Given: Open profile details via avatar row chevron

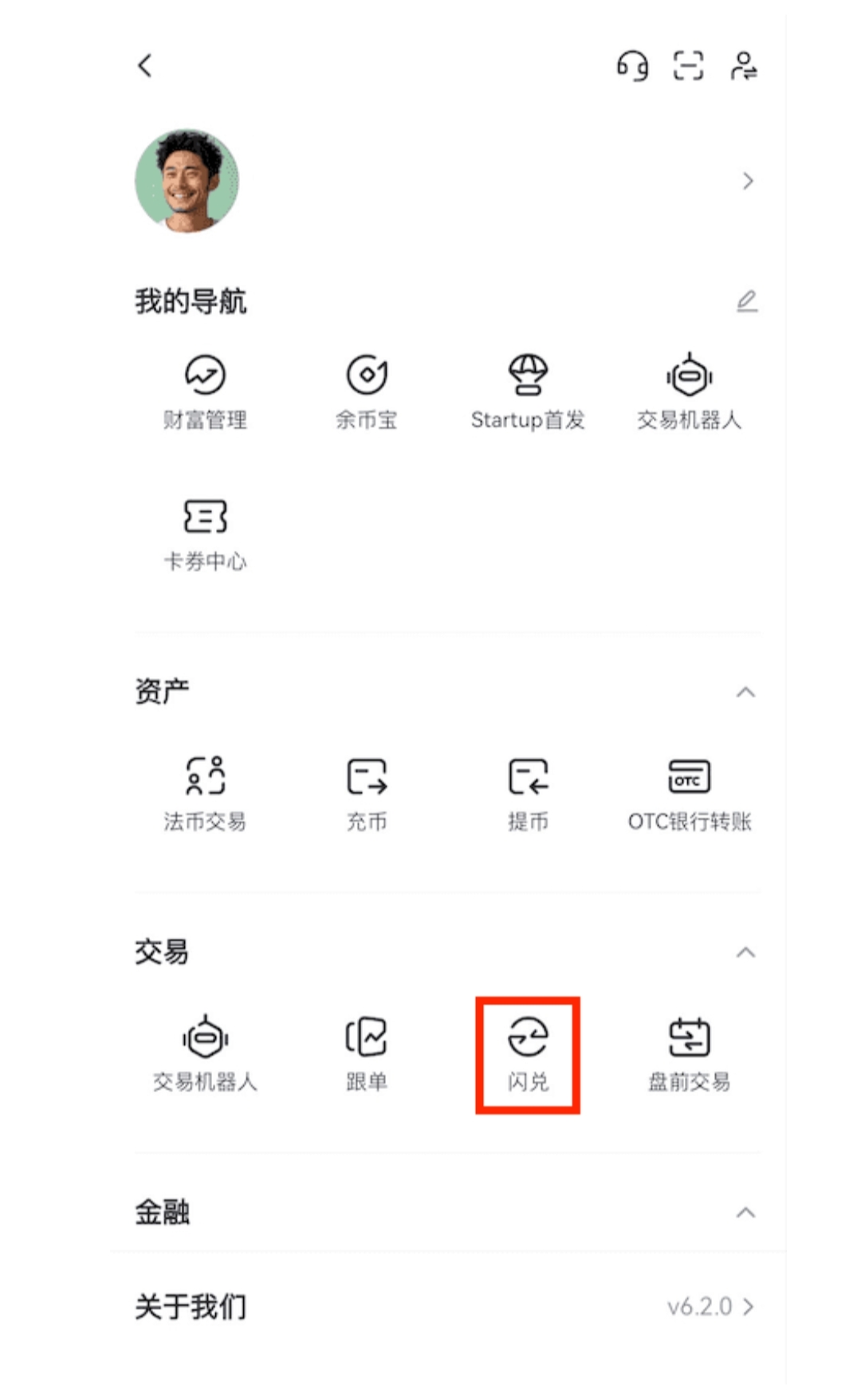Looking at the screenshot, I should click(x=747, y=181).
